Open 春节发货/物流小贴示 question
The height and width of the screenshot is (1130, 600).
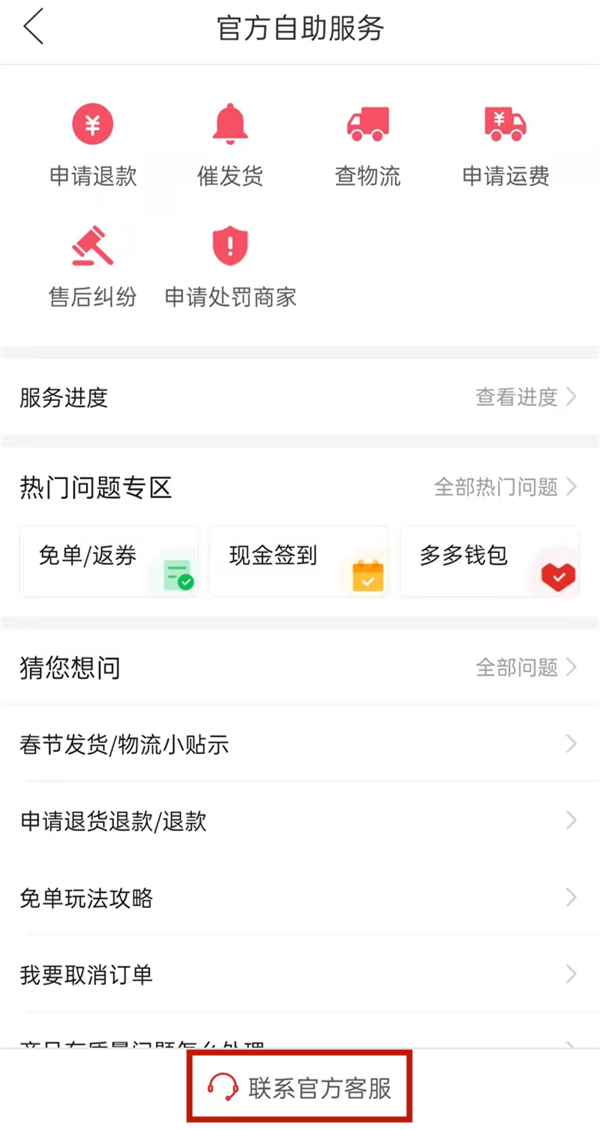coord(300,744)
